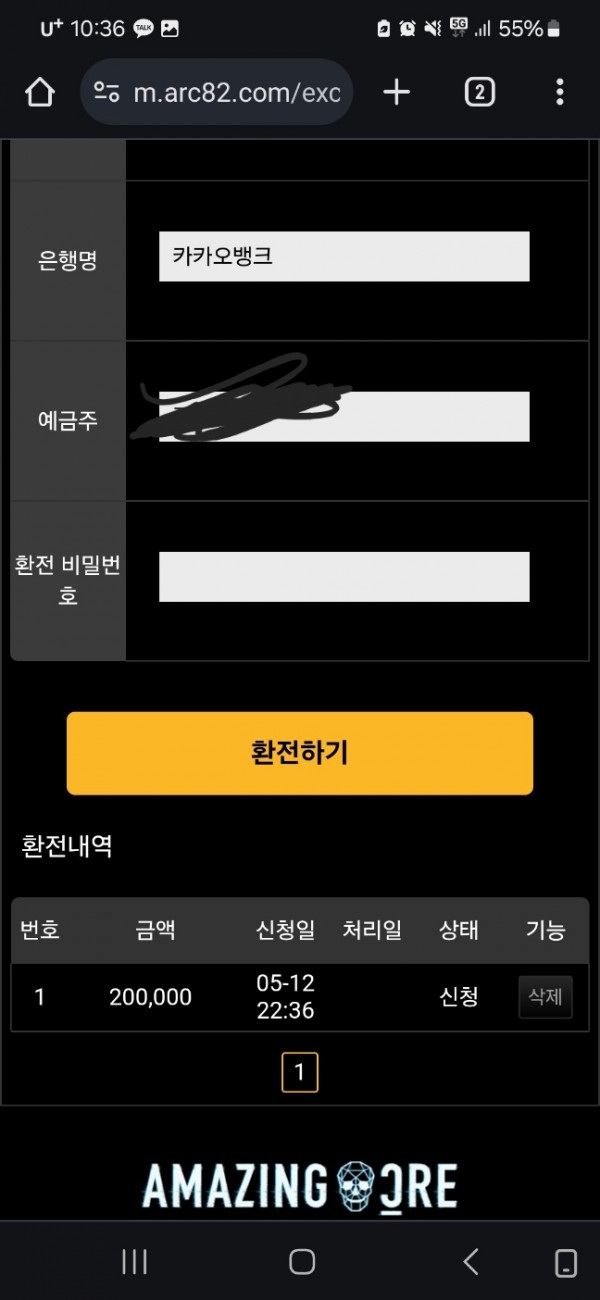Screen dimensions: 600x1300
Task: Tap the browser home icon
Action: point(39,93)
